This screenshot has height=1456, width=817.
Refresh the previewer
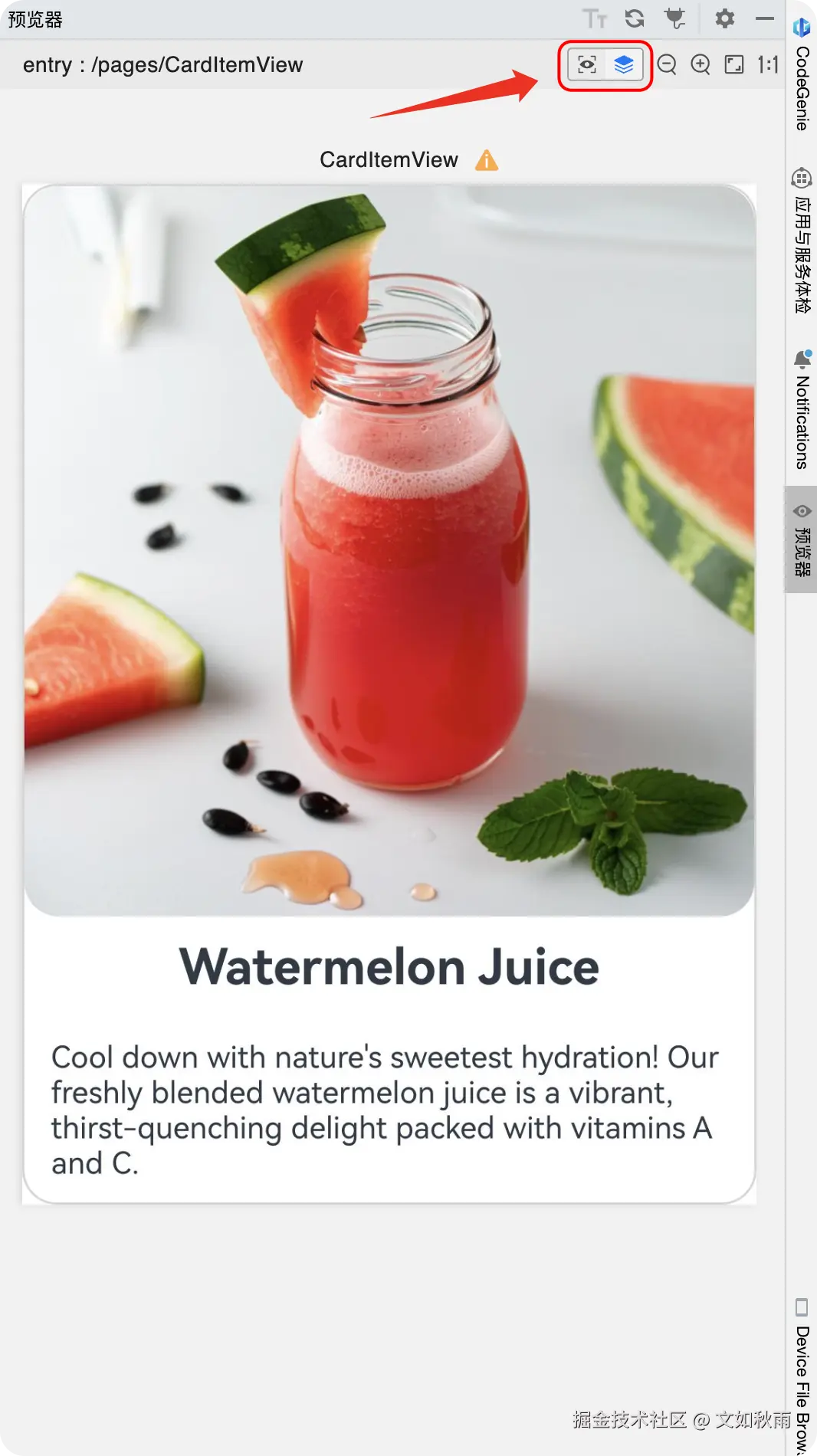pos(635,18)
